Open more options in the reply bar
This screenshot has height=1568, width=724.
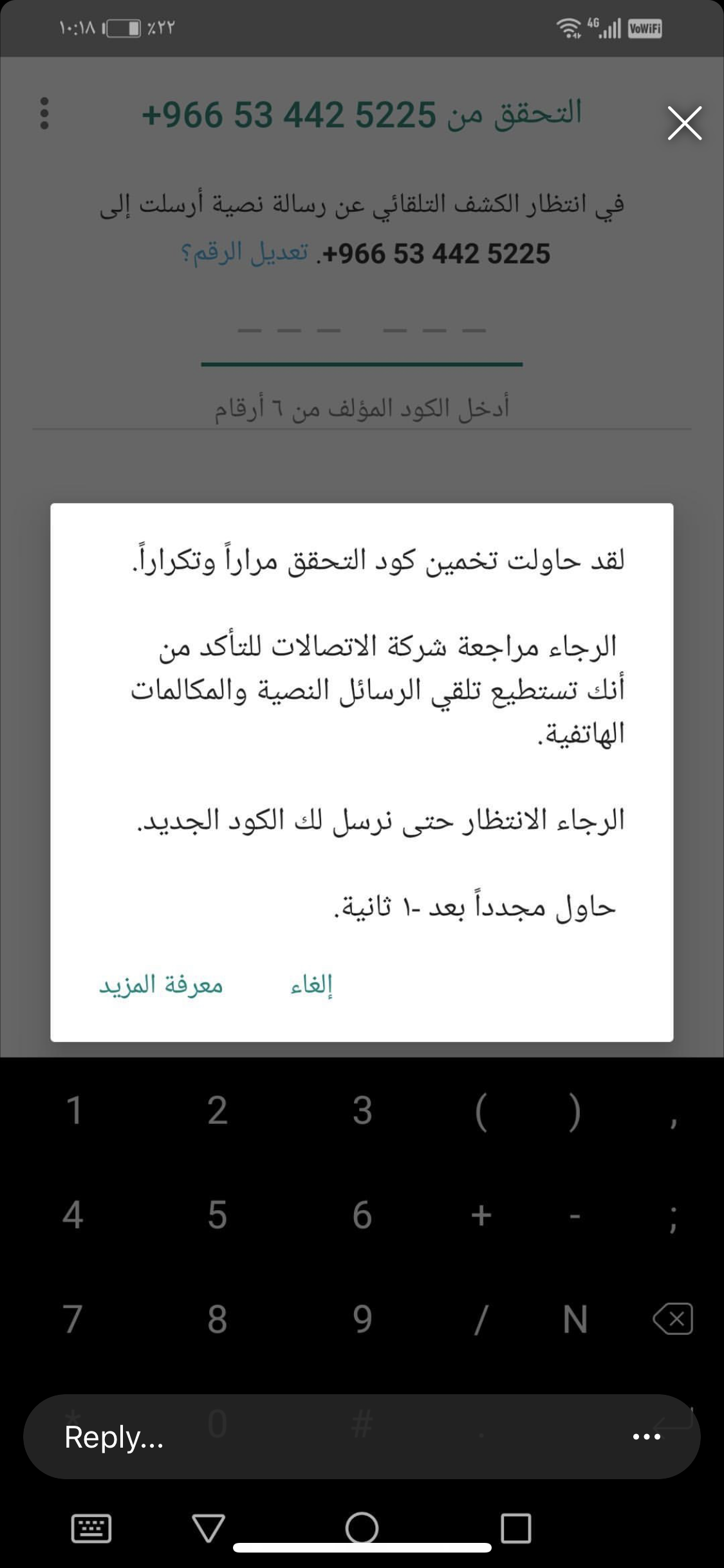[647, 1437]
